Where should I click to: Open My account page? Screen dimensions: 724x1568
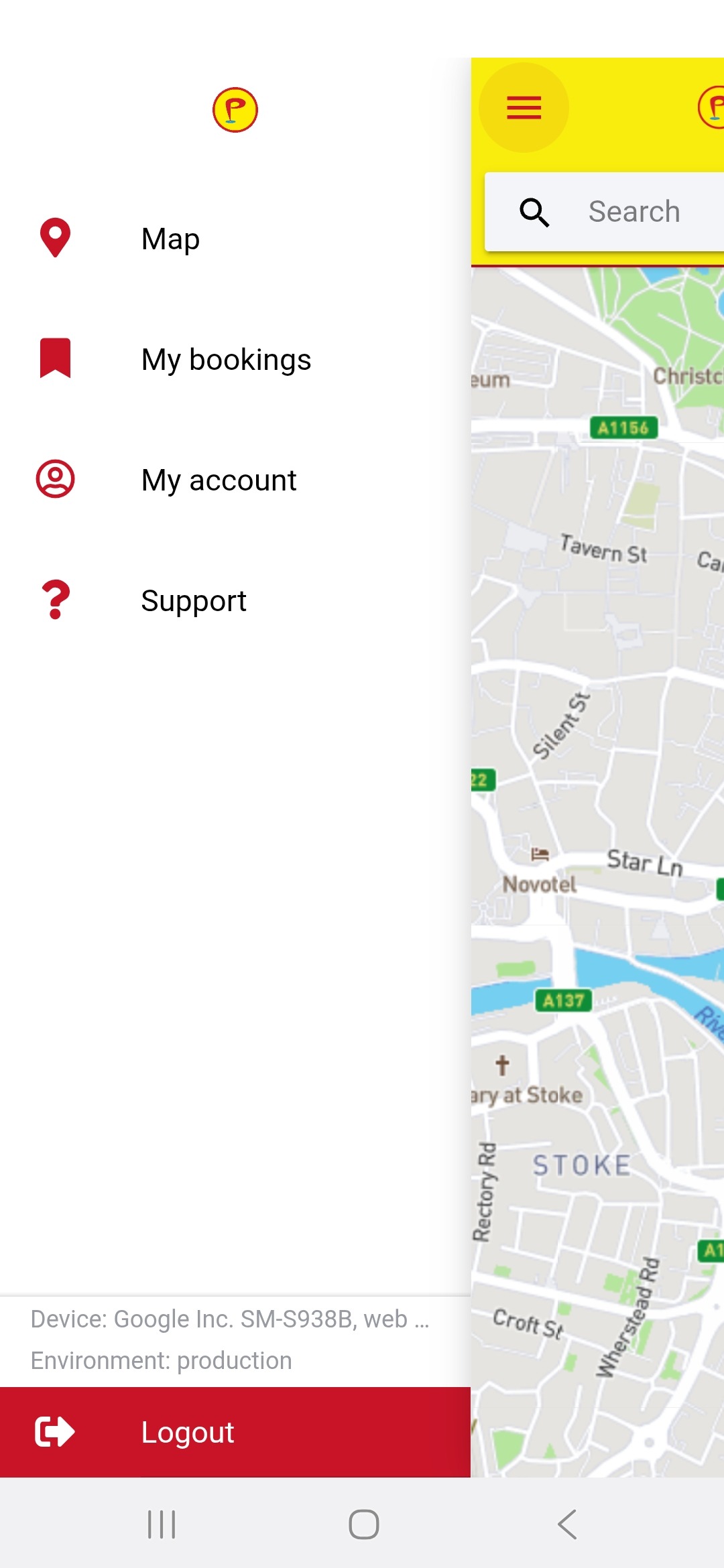(218, 480)
